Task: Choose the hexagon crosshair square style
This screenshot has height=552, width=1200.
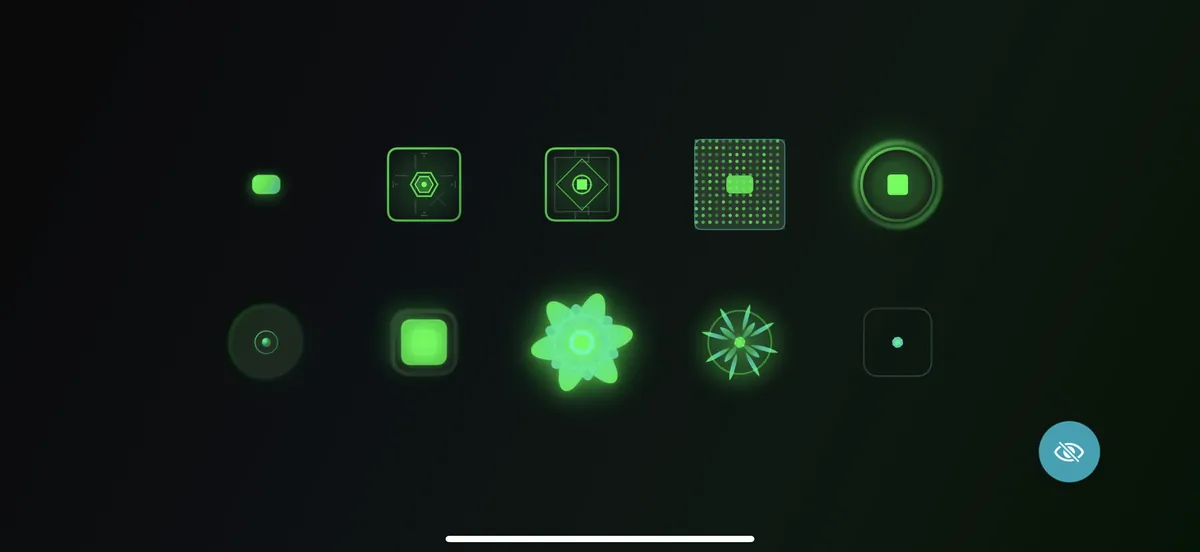Action: pos(424,184)
